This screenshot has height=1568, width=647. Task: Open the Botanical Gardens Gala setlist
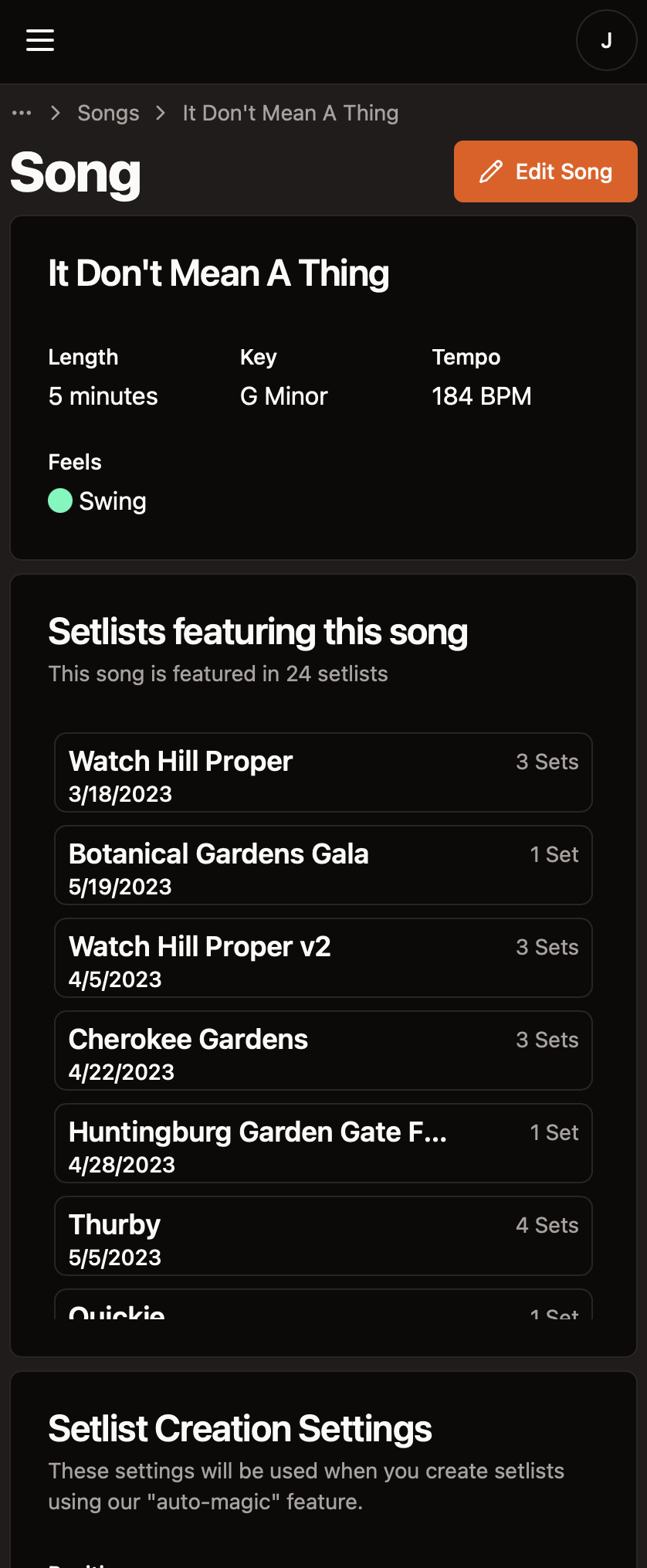pyautogui.click(x=323, y=865)
